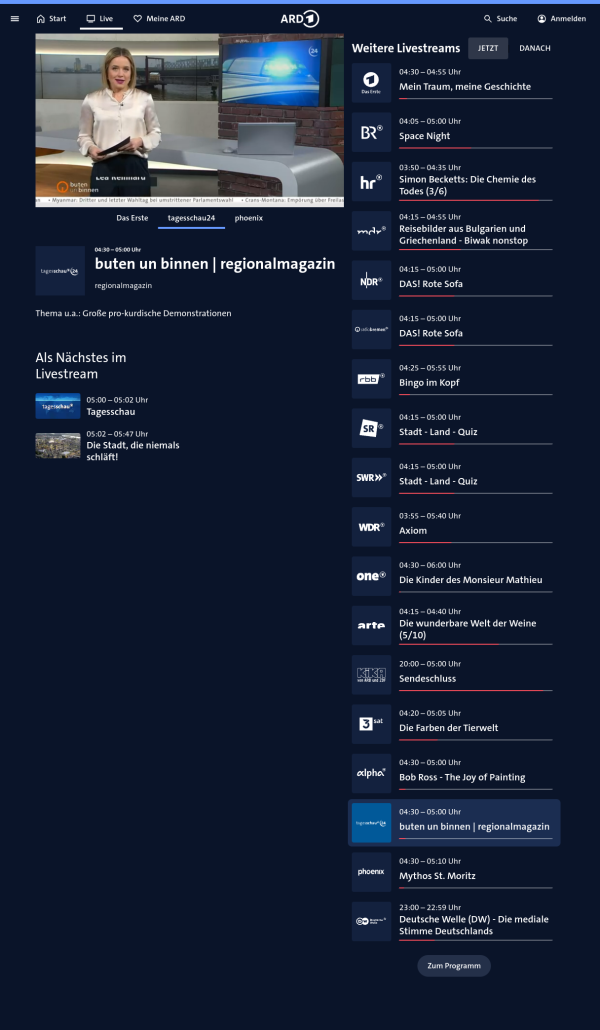This screenshot has width=600, height=1030.
Task: Switch to Das Erste stream tab
Action: tap(132, 217)
